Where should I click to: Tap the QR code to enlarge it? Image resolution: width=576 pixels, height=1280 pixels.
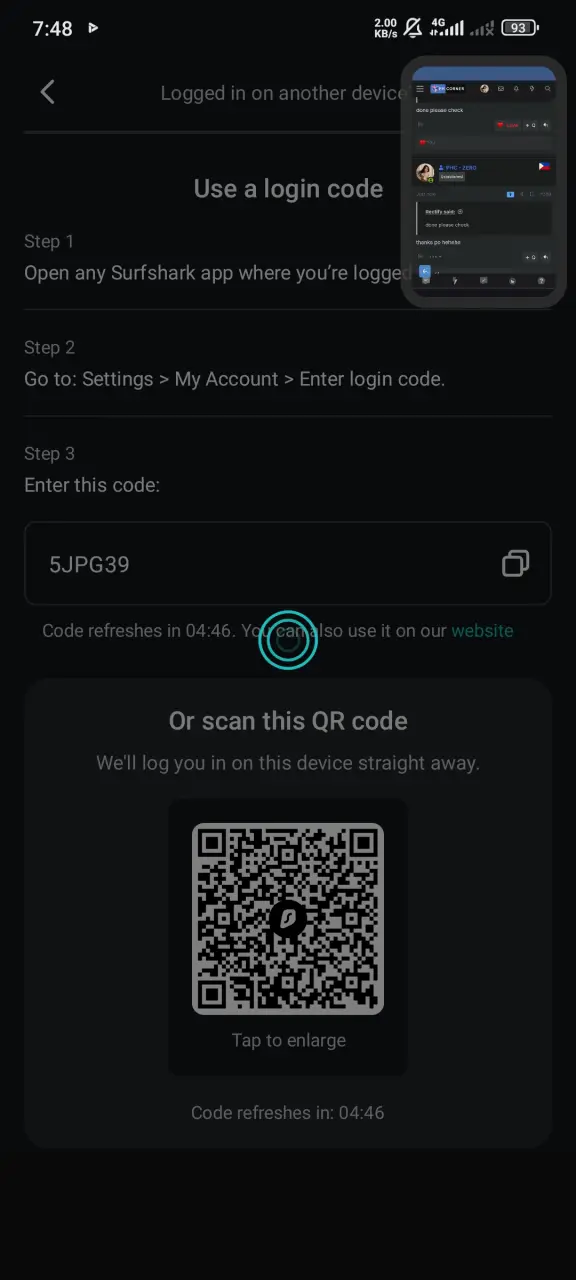pyautogui.click(x=288, y=919)
